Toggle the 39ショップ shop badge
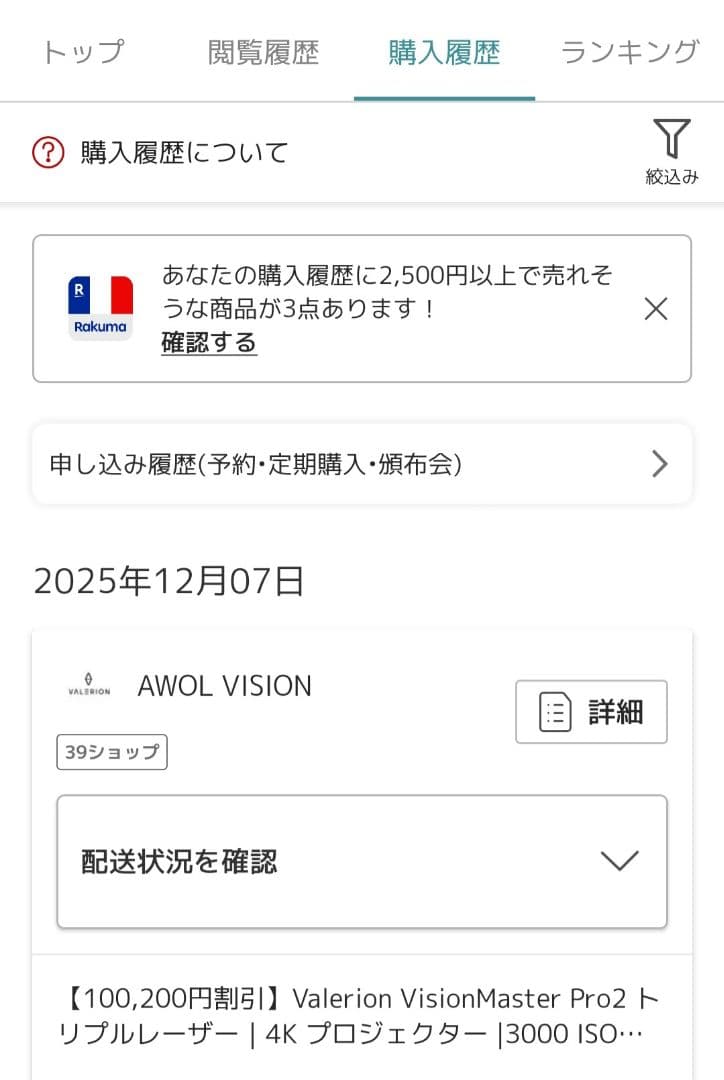Screen dimensions: 724x1080 pyautogui.click(x=110, y=752)
